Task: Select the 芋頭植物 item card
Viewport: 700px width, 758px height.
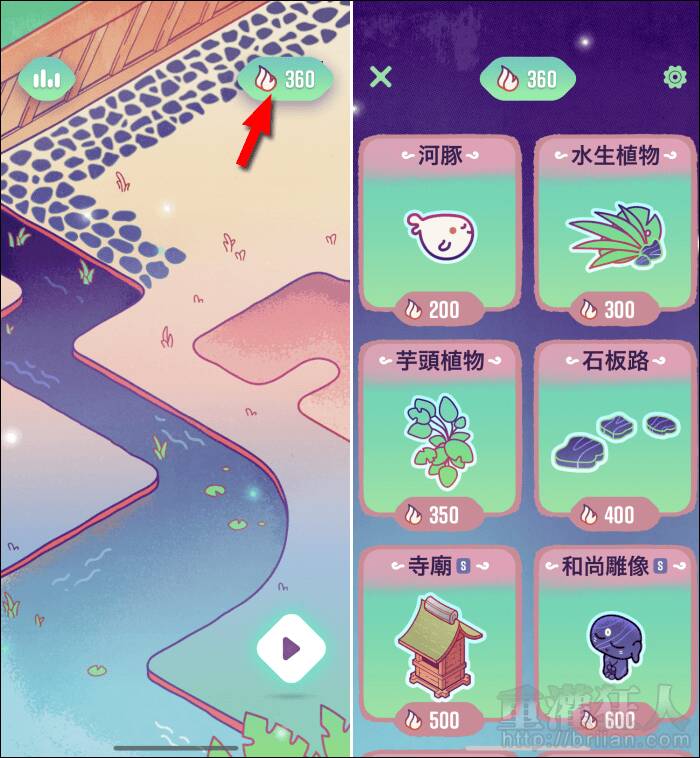Action: (x=442, y=437)
